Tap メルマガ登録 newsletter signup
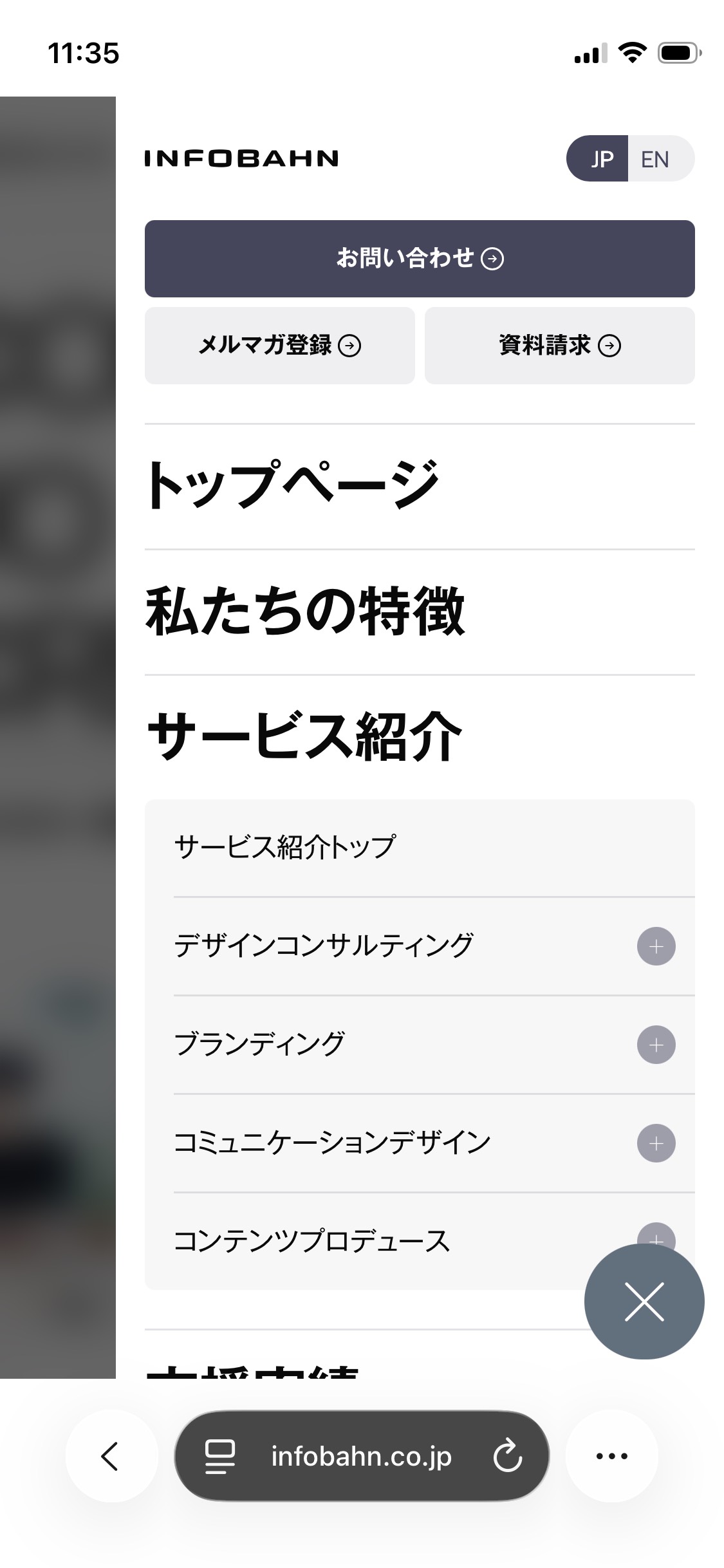724x1568 pixels. coord(279,346)
